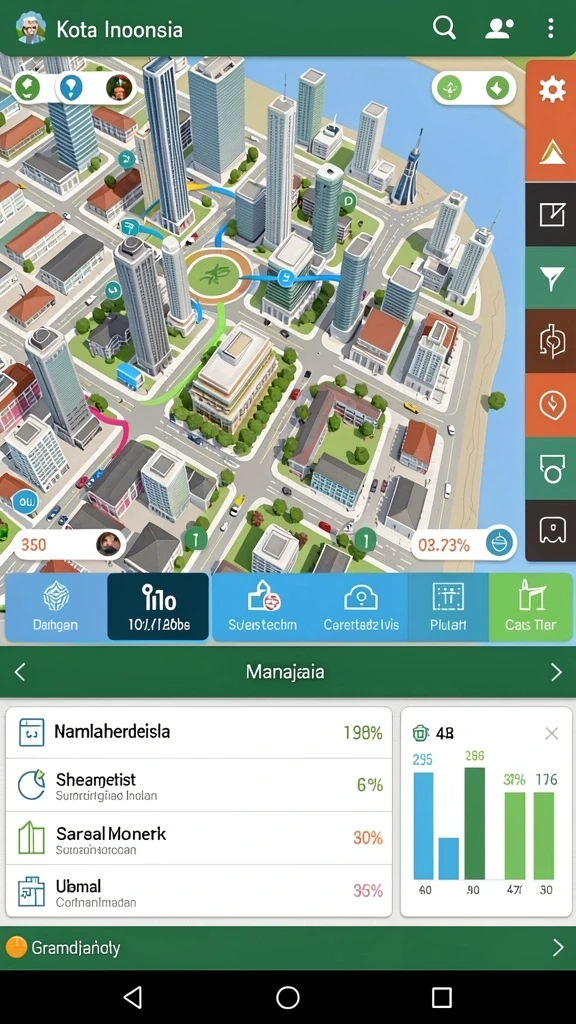Screen dimensions: 576x1024
Task: Switch to the Plulatt tab
Action: [448, 607]
